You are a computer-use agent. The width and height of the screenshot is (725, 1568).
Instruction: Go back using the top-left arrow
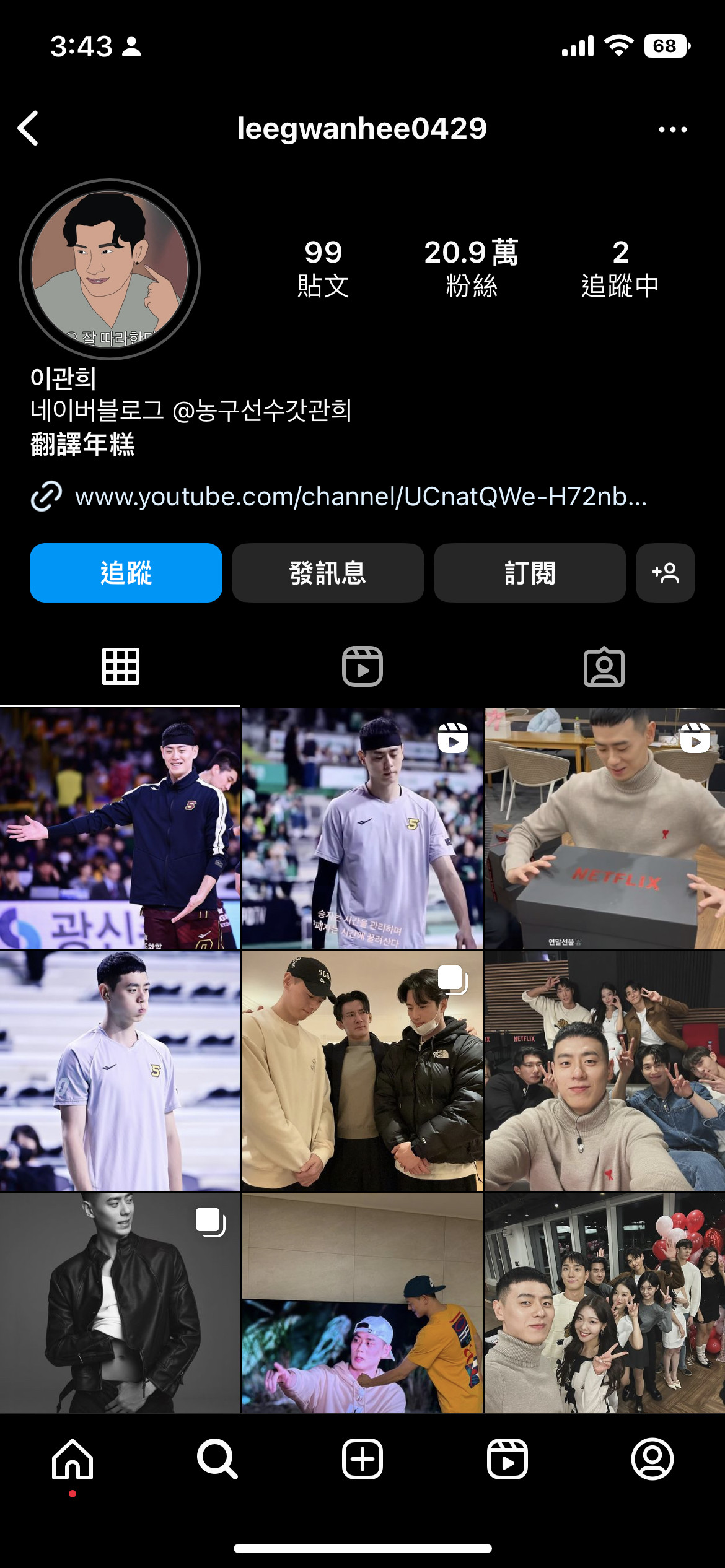pos(29,128)
